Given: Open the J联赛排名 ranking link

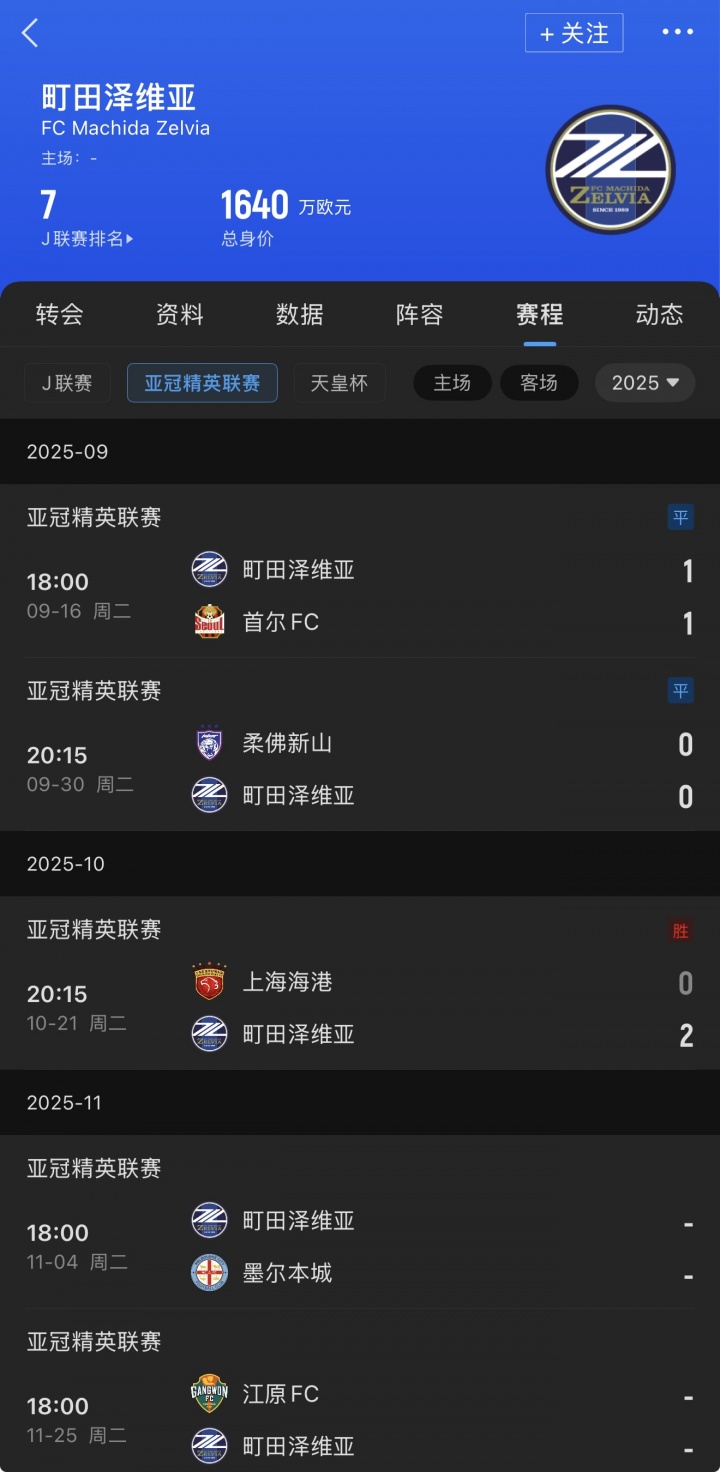Looking at the screenshot, I should tap(87, 239).
